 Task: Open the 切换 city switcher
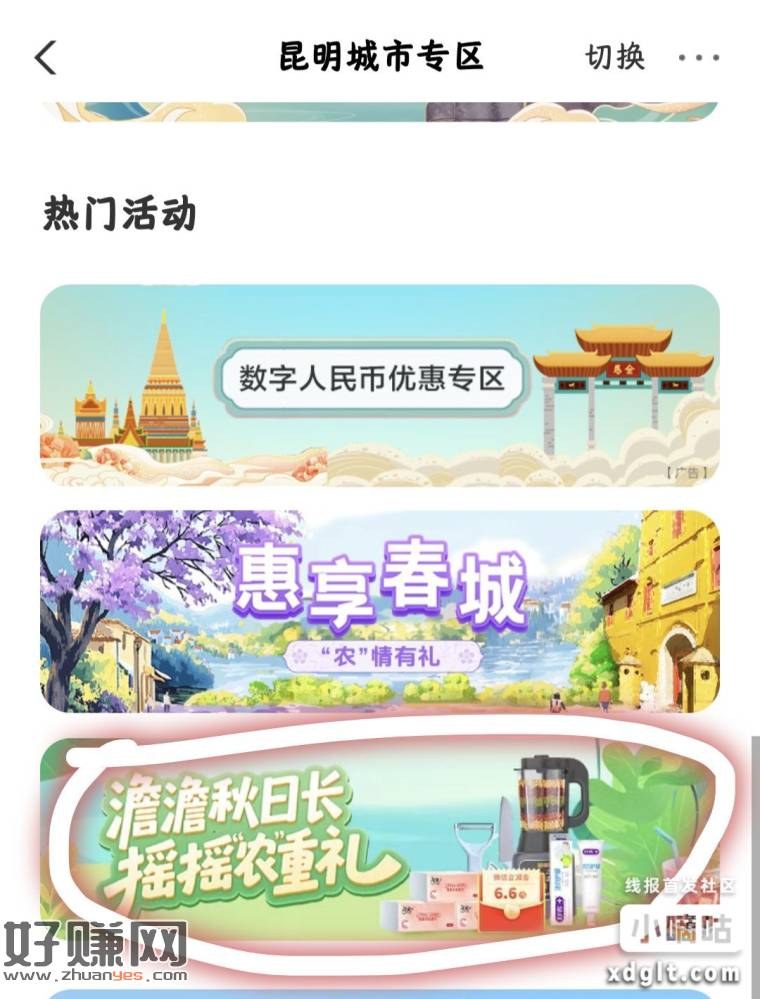coord(614,57)
